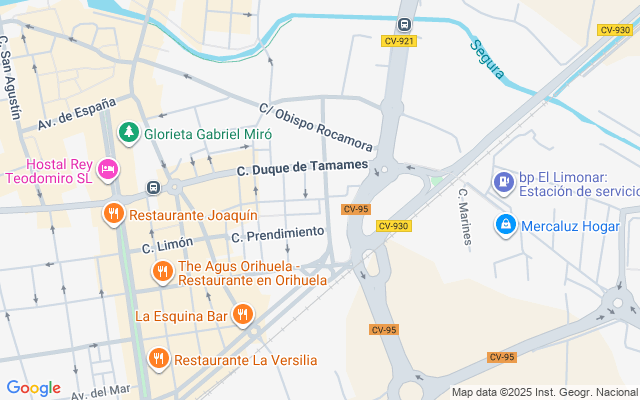
Task: Tap the Restaurante Joaquín pin
Action: pos(114,214)
